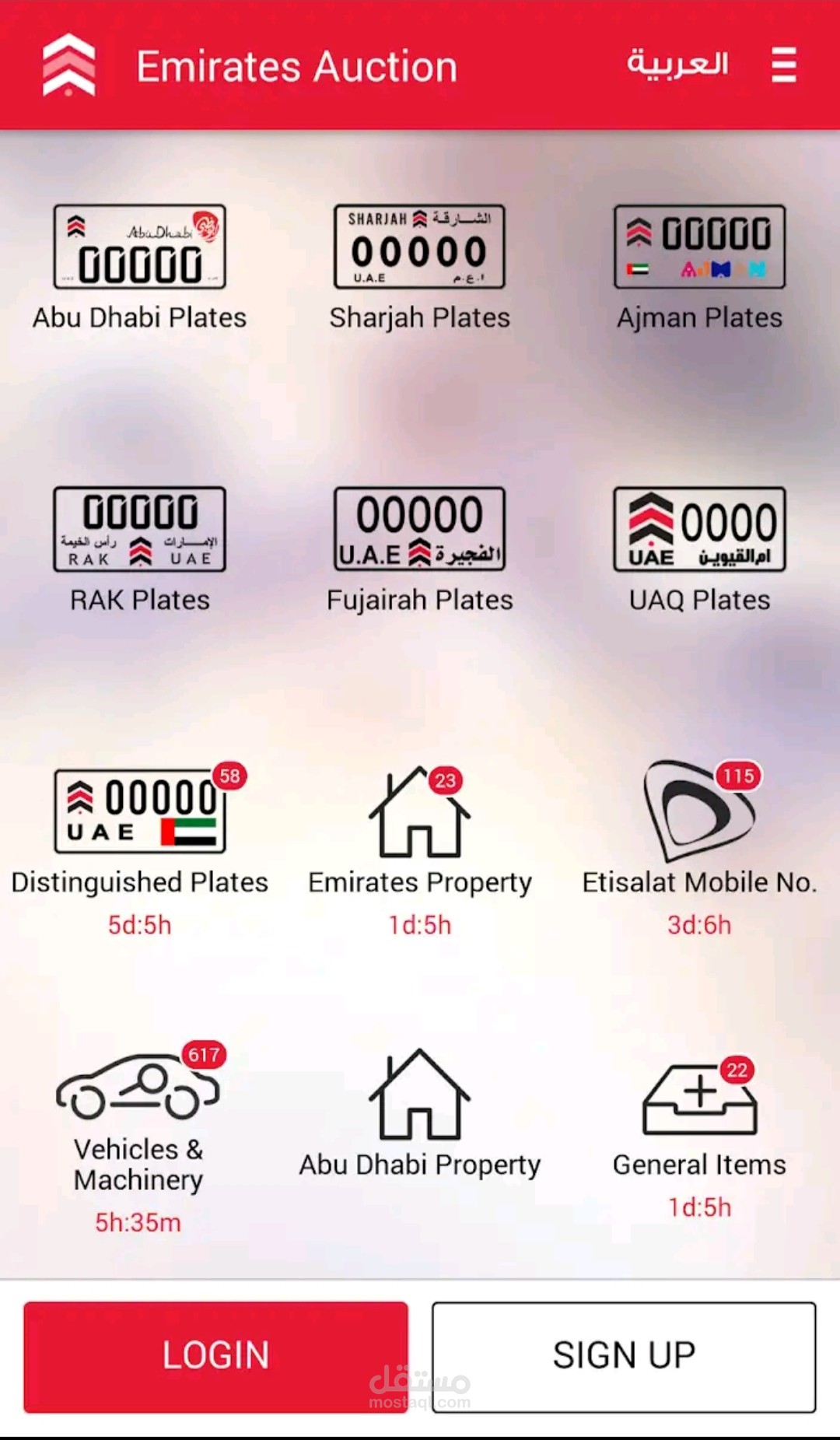The height and width of the screenshot is (1440, 840).
Task: Open Abu Dhabi Property
Action: pos(420,1114)
